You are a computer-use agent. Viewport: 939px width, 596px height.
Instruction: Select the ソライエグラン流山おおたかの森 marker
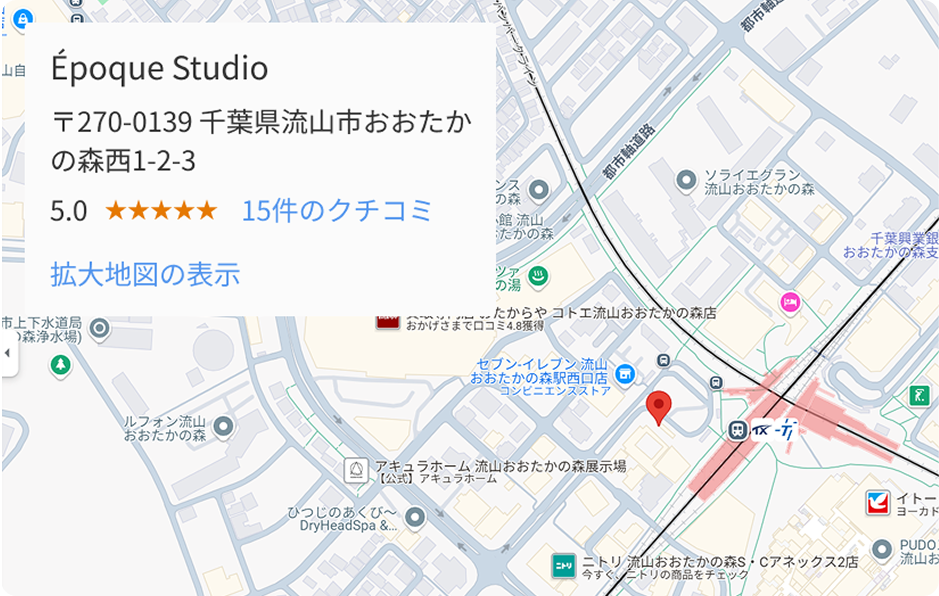tap(686, 181)
